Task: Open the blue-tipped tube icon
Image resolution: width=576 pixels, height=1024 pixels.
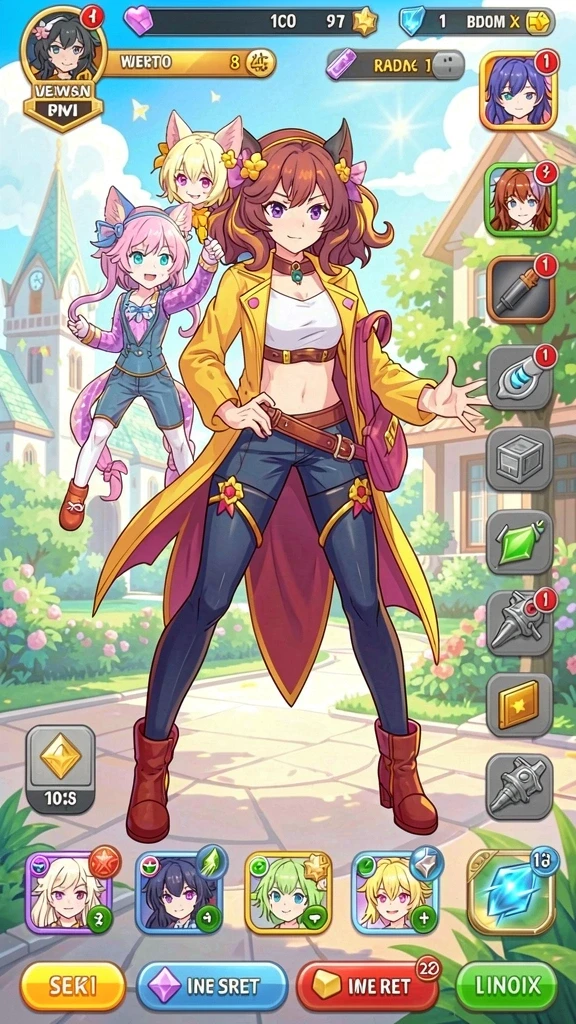Action: point(520,378)
